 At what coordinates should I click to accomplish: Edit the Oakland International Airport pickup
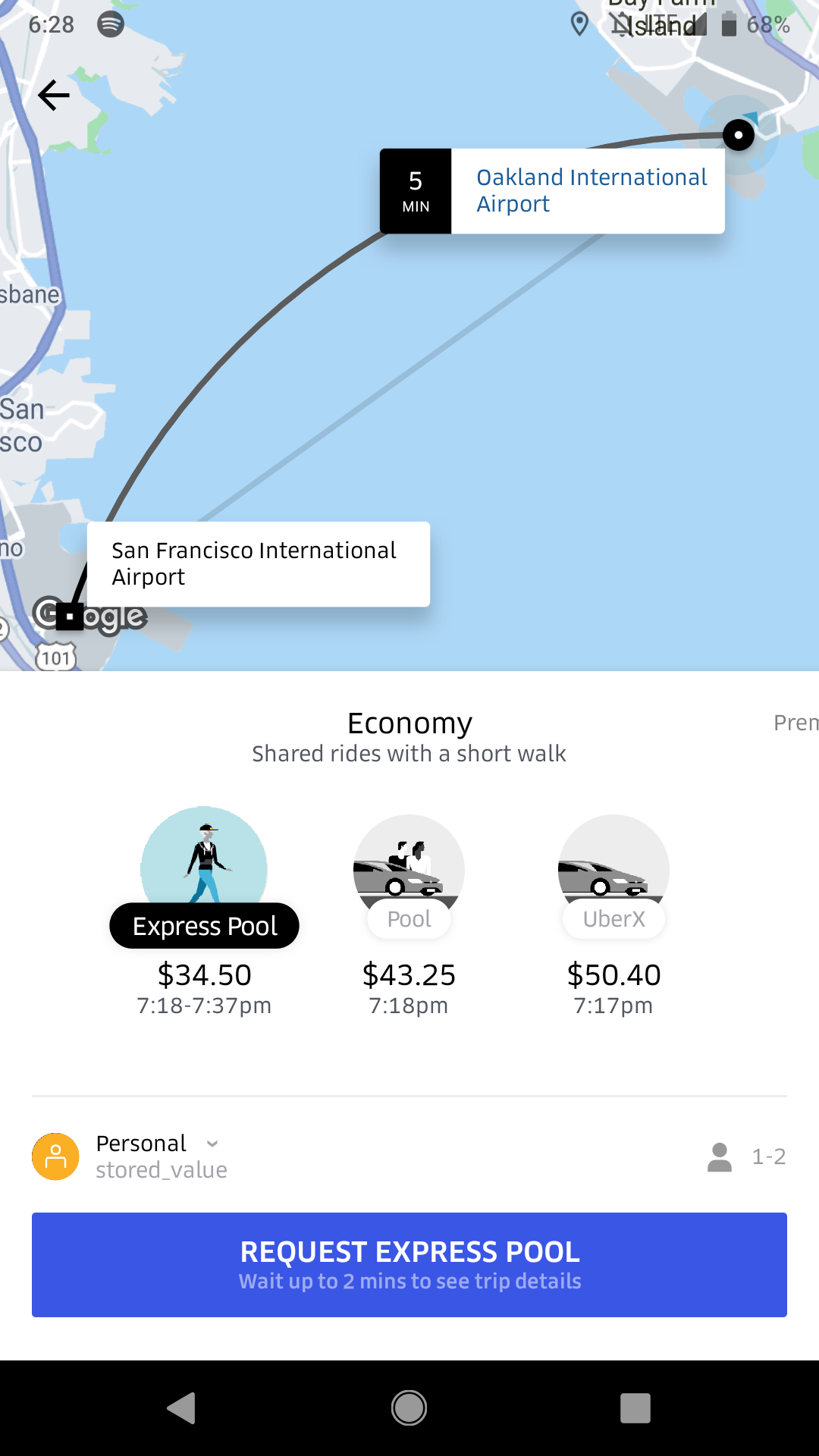[x=590, y=191]
